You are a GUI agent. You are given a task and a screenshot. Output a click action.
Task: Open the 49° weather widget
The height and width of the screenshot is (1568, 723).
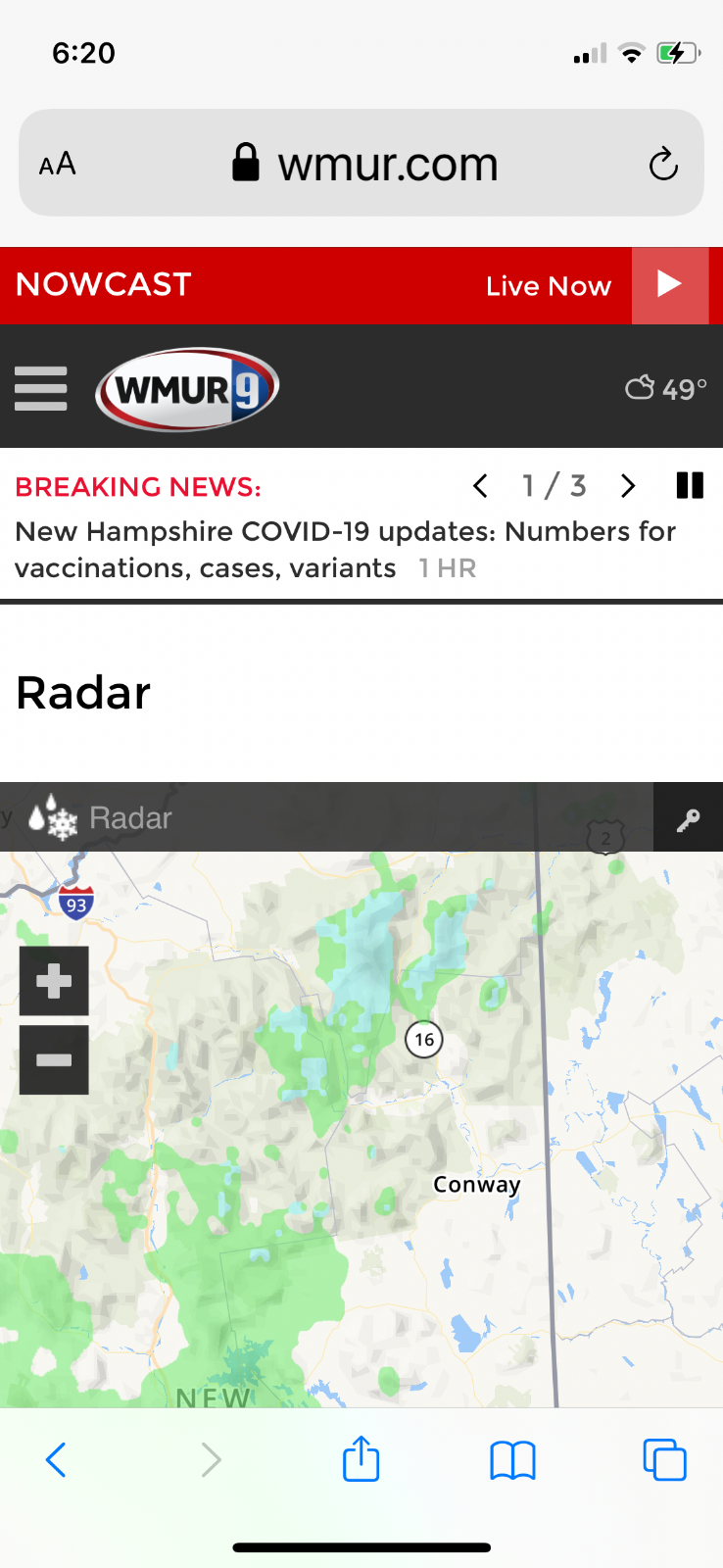[x=666, y=389]
